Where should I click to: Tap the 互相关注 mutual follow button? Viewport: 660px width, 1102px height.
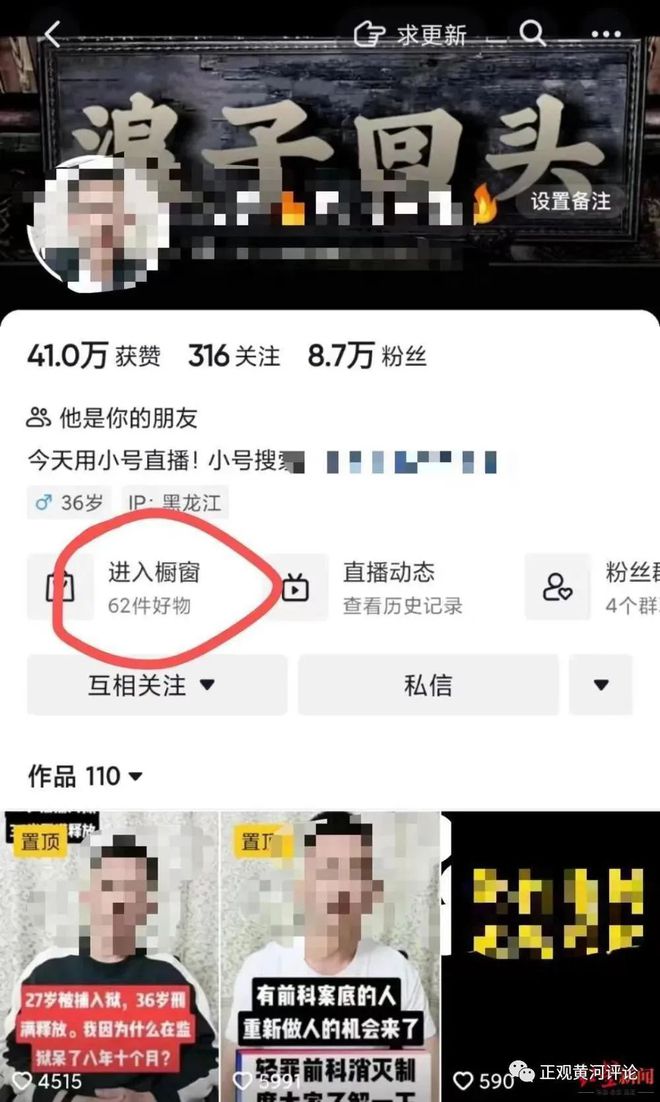[x=157, y=685]
